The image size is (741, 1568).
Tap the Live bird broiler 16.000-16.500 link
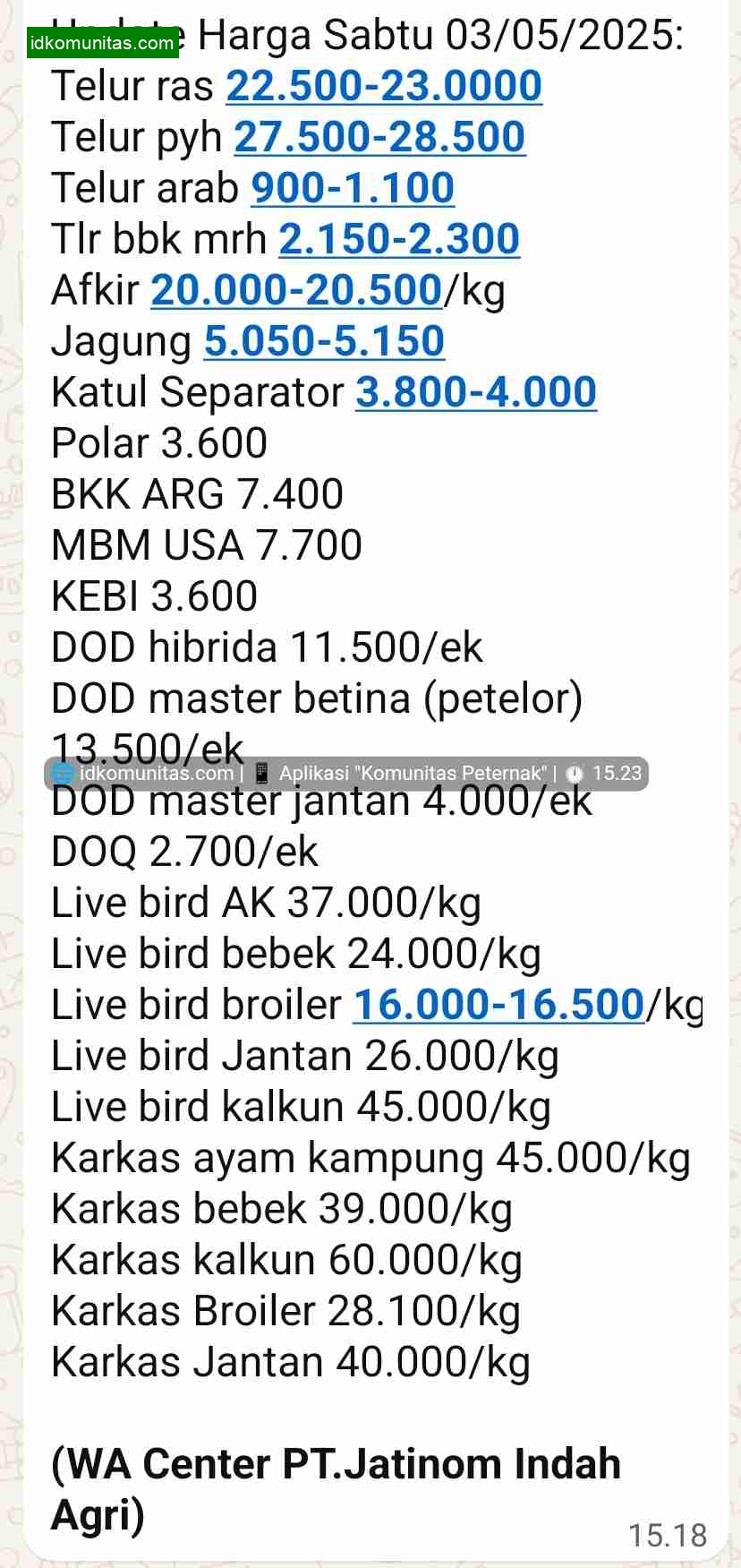tap(498, 1005)
